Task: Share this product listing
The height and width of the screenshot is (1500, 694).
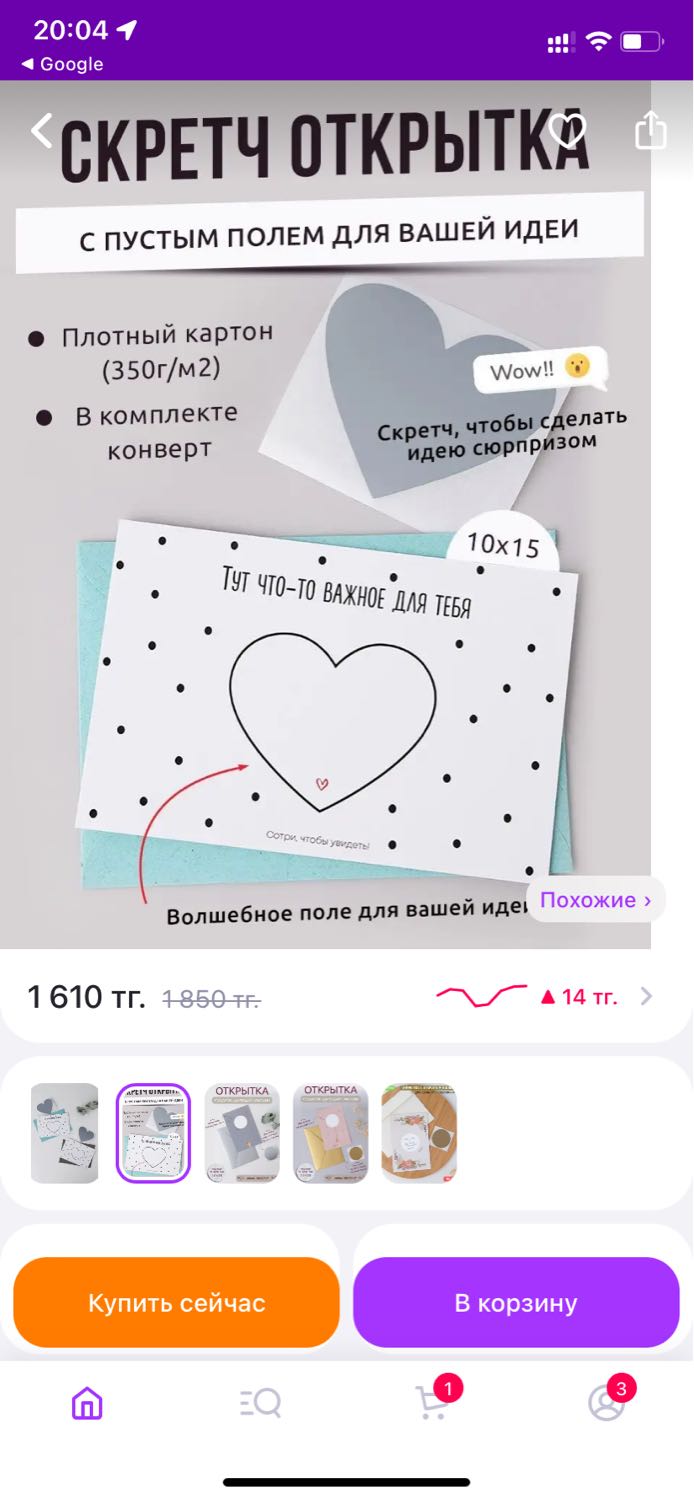Action: coord(651,129)
